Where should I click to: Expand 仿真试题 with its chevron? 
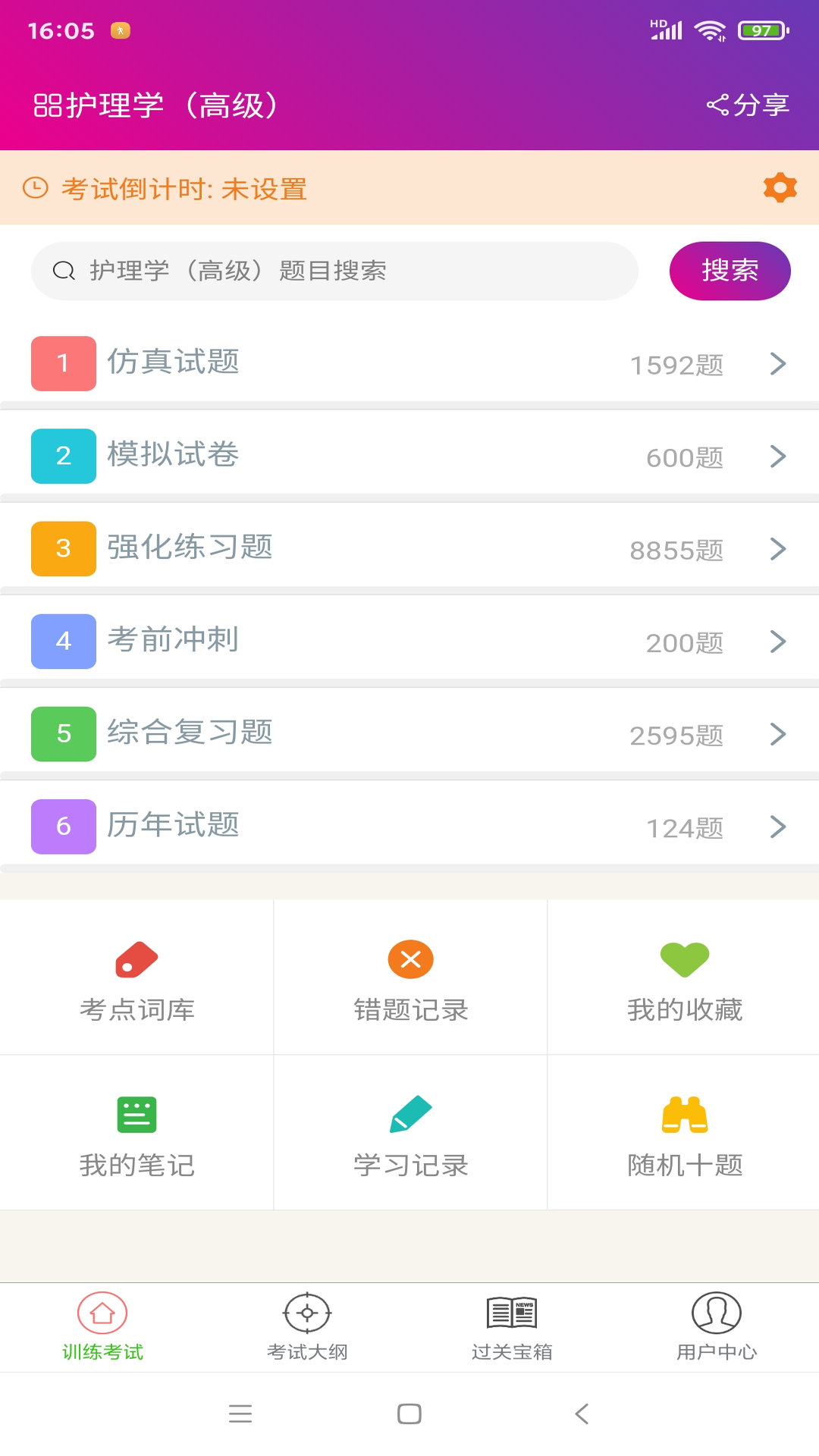pyautogui.click(x=777, y=364)
